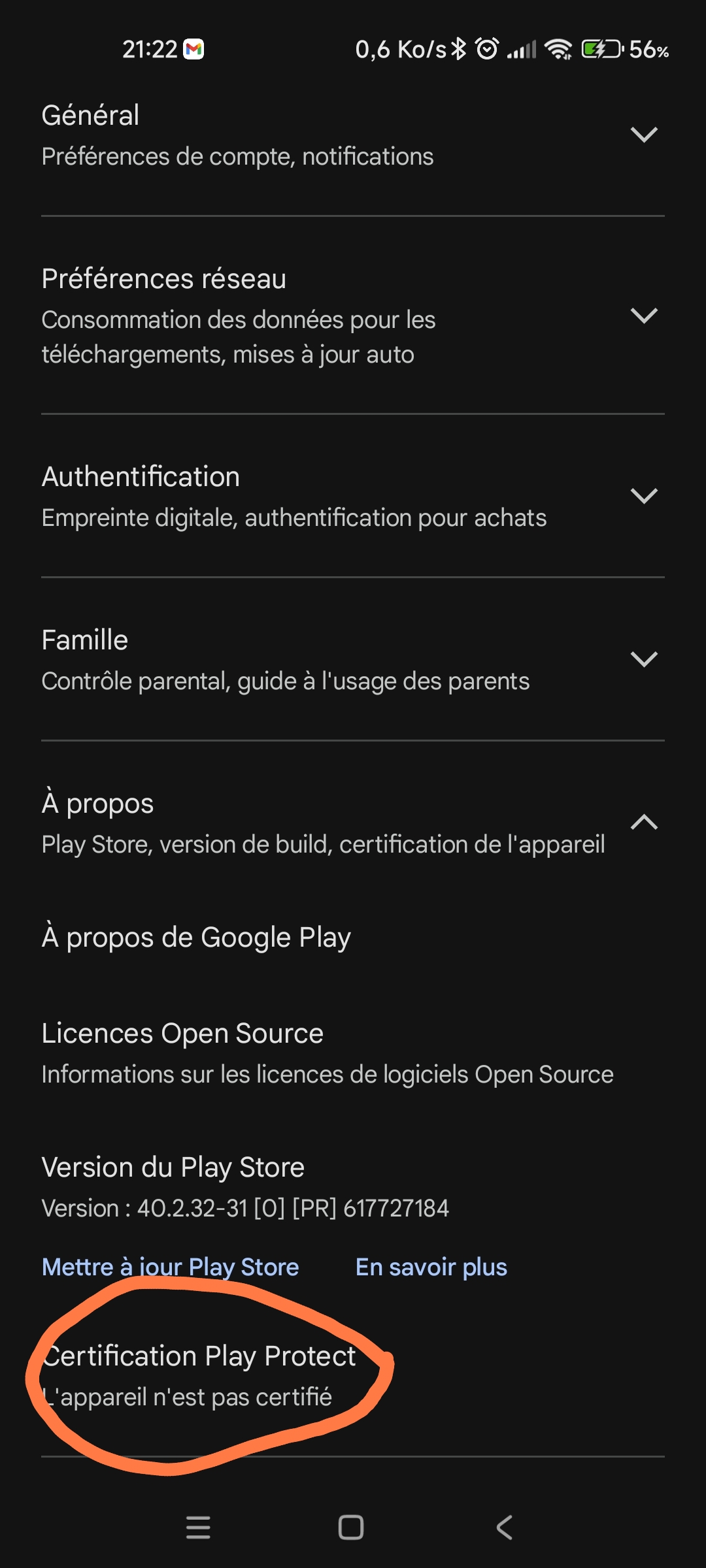The width and height of the screenshot is (706, 1568).
Task: Tap the En savoir plus link
Action: [431, 1267]
